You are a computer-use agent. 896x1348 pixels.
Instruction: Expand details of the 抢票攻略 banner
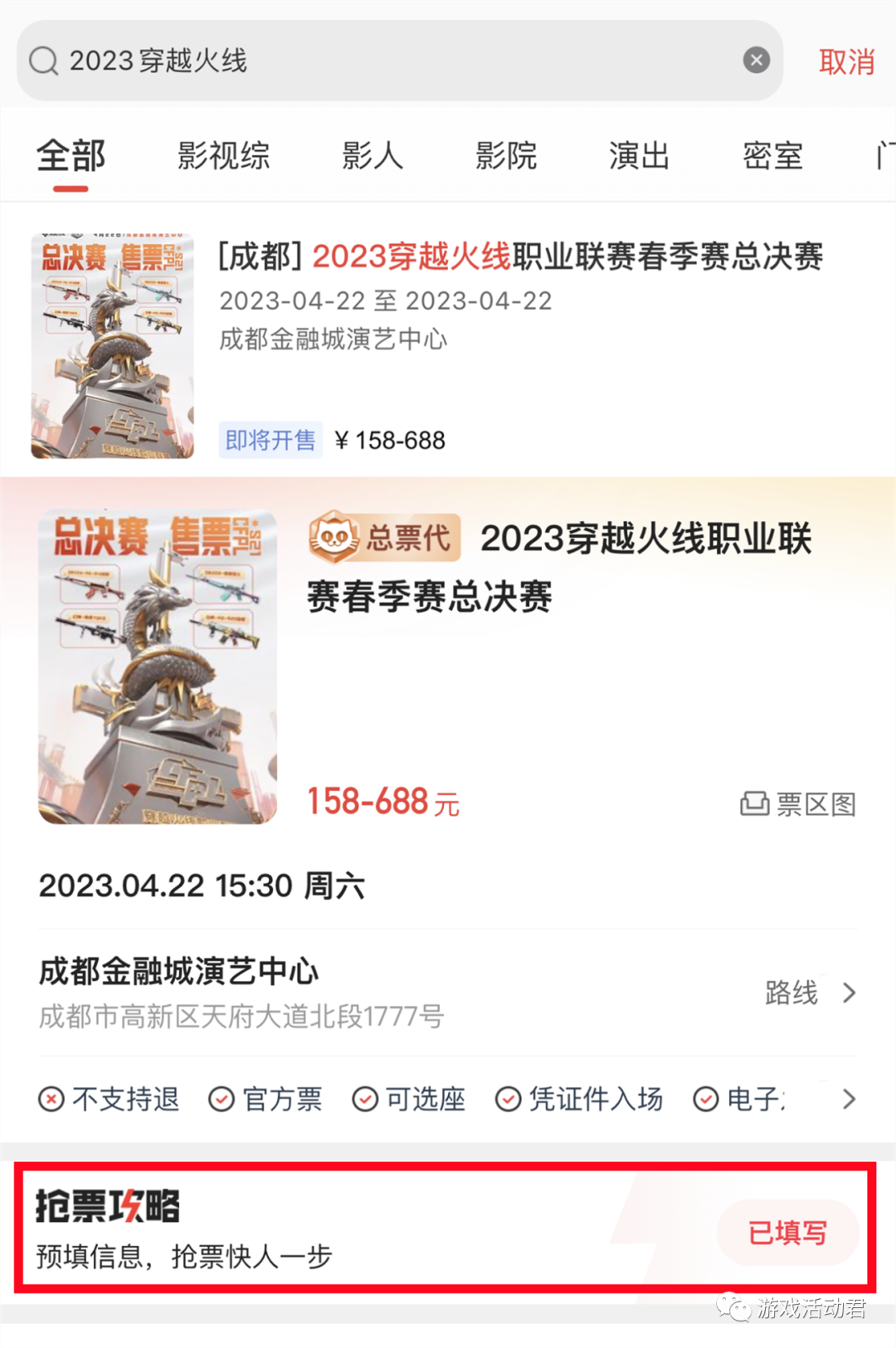(x=786, y=1234)
